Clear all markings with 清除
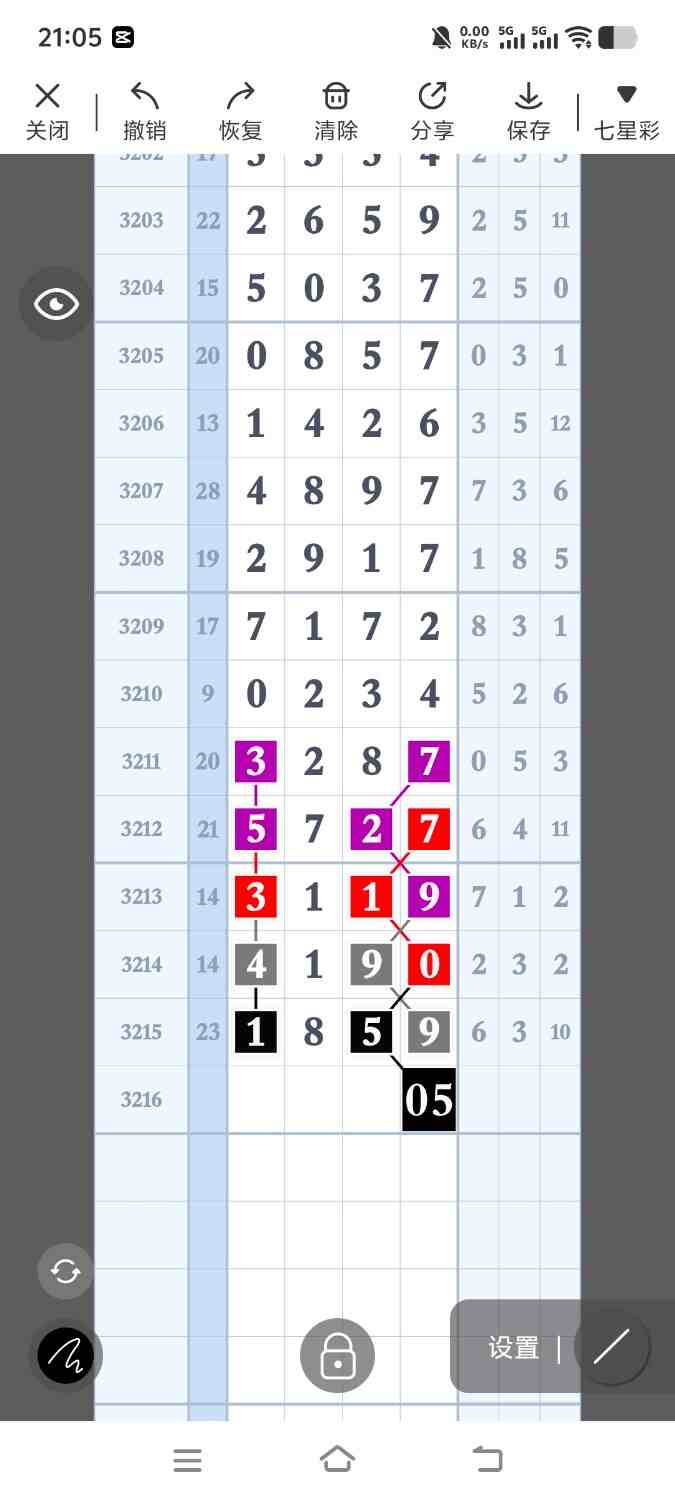675x1500 pixels. pyautogui.click(x=336, y=111)
